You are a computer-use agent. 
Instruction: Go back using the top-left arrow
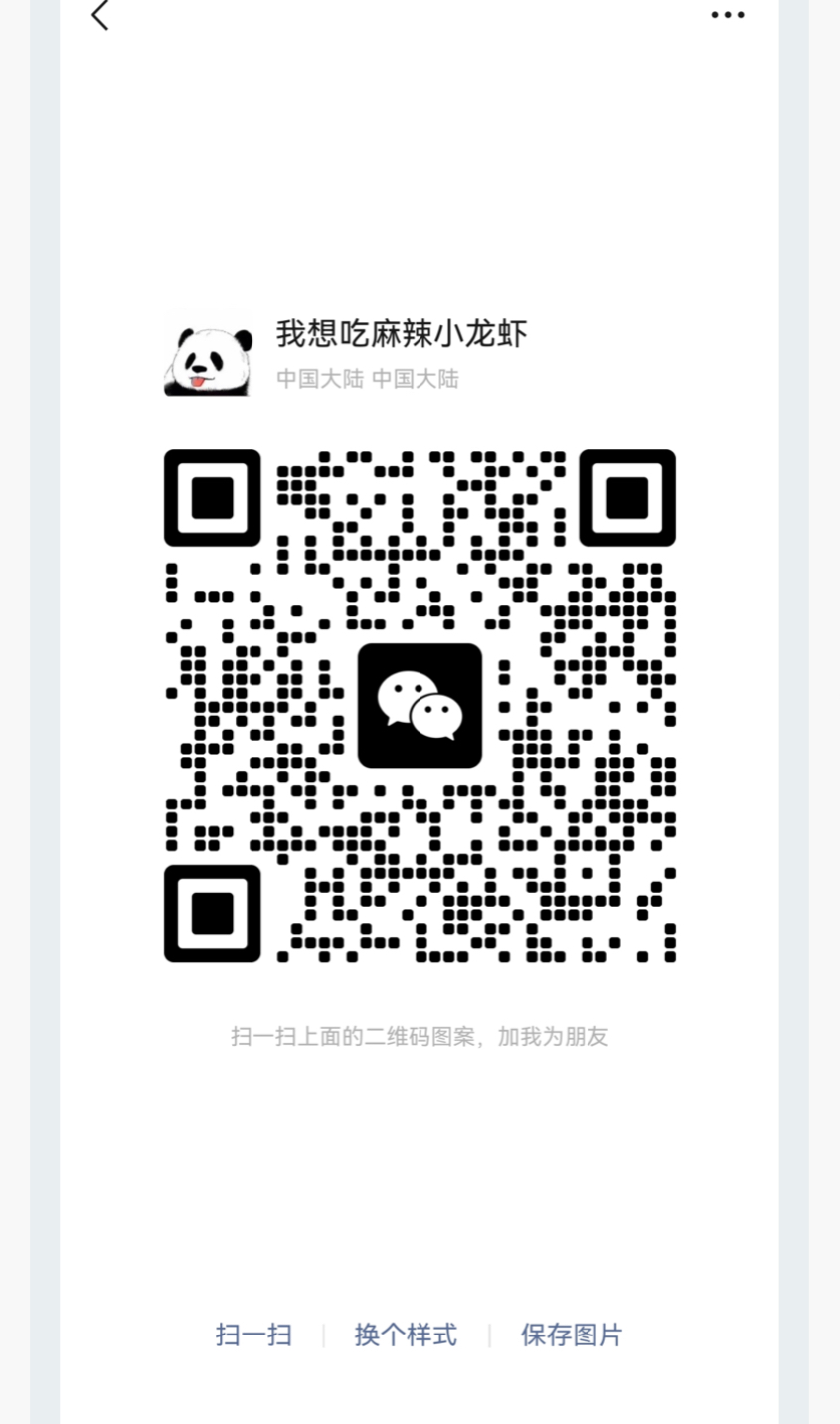[100, 15]
